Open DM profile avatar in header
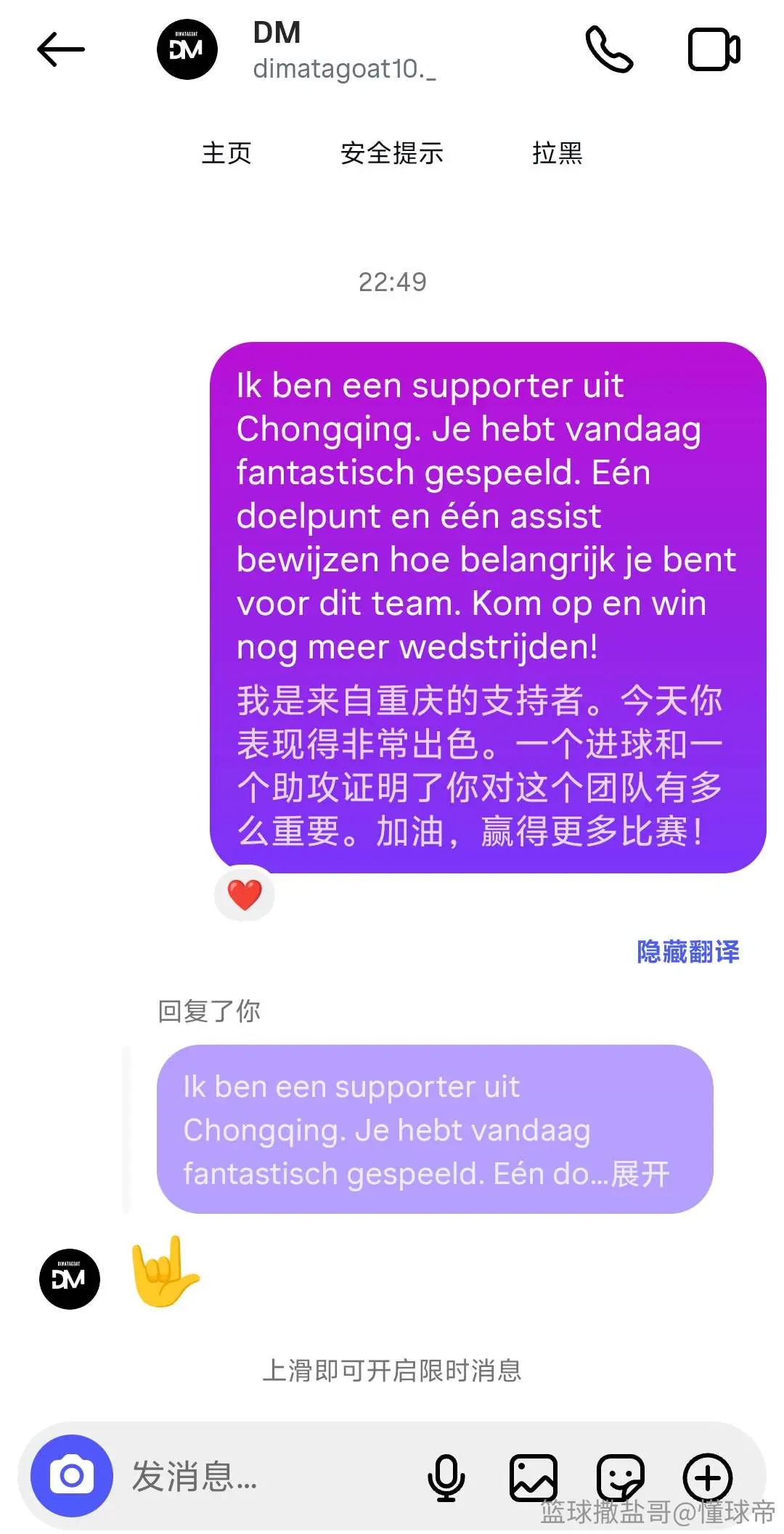Screen dimensions: 784x1534 [x=187, y=49]
